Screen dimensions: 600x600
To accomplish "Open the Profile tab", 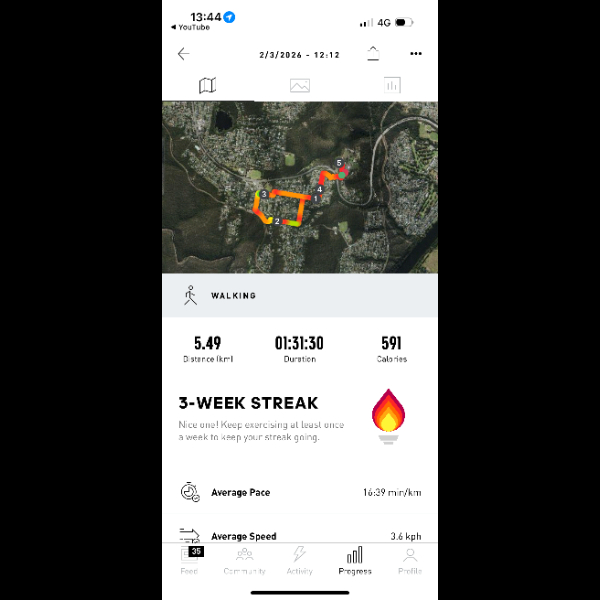I will pos(410,560).
